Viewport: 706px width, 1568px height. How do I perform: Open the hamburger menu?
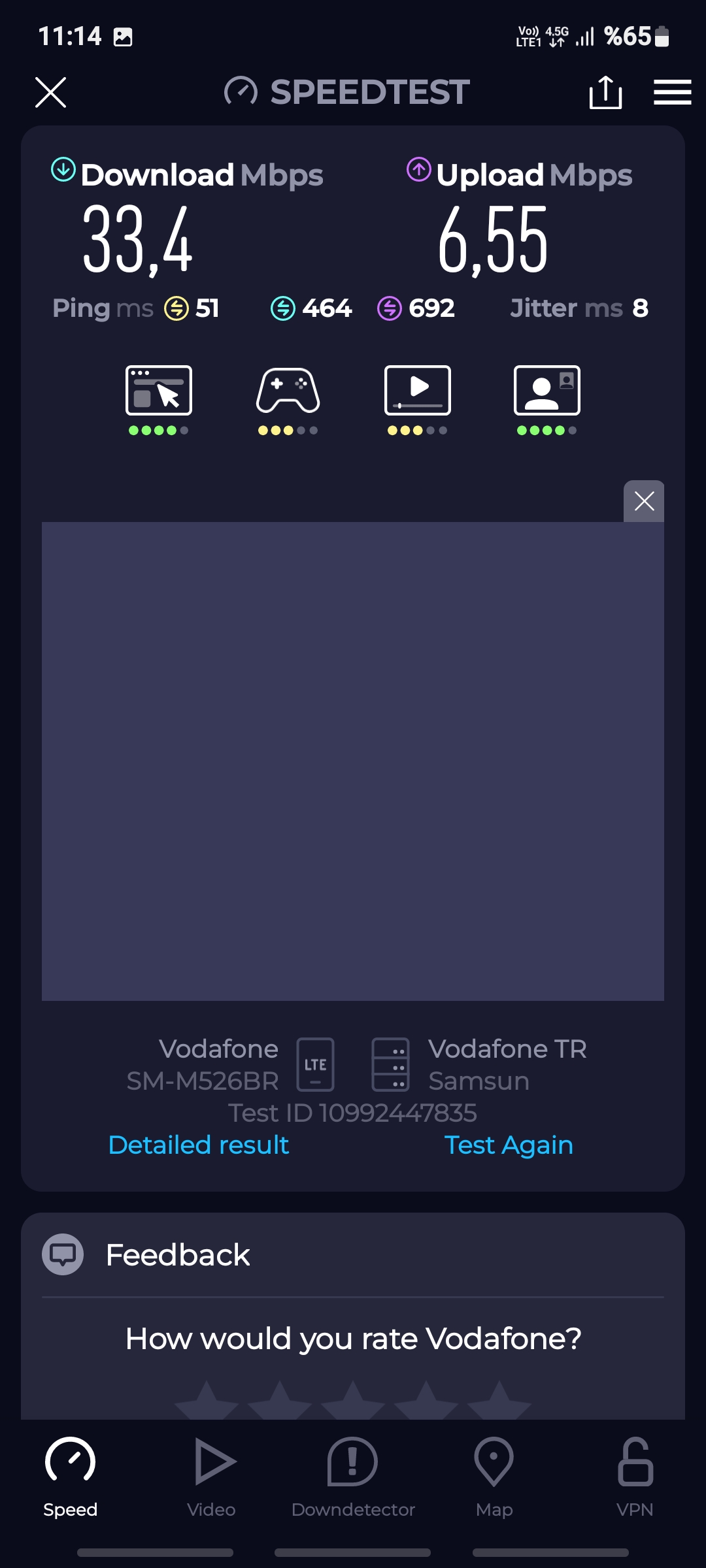(x=672, y=92)
